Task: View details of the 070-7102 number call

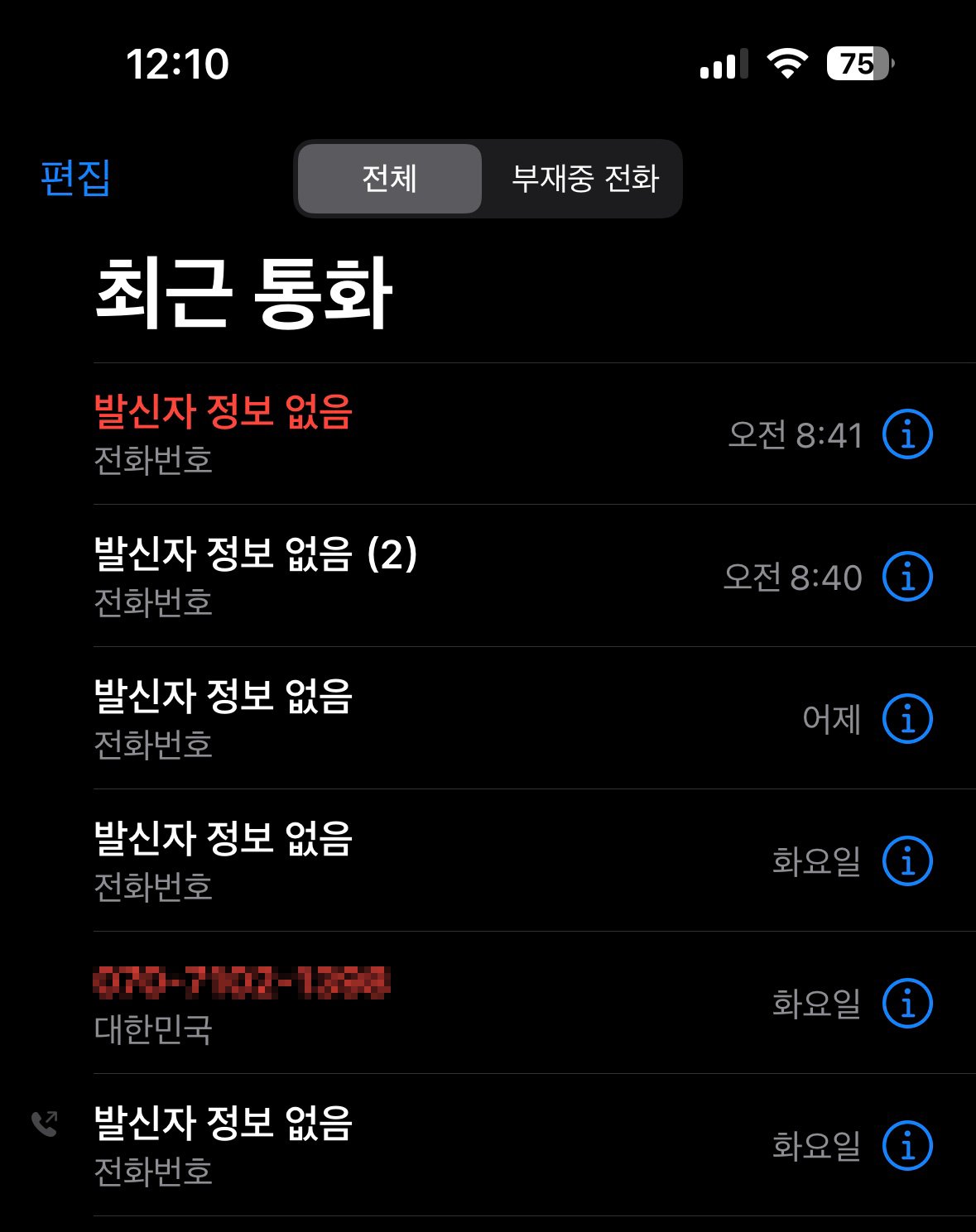Action: [908, 1003]
